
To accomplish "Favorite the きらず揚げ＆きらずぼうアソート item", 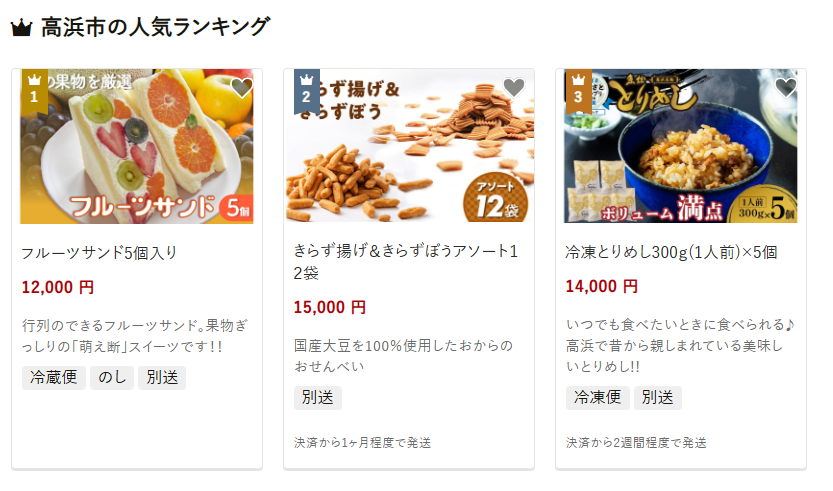I will [x=514, y=88].
